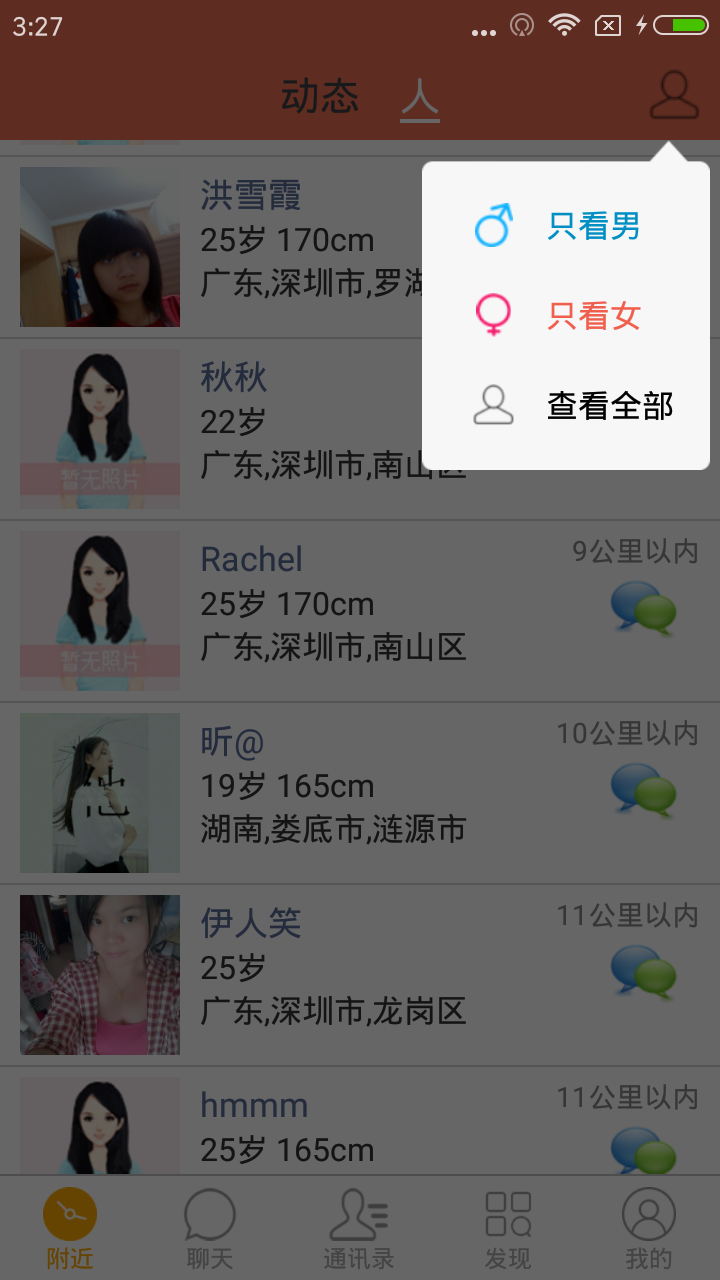Open the 我的 tab
720x1280 pixels.
(649, 1229)
